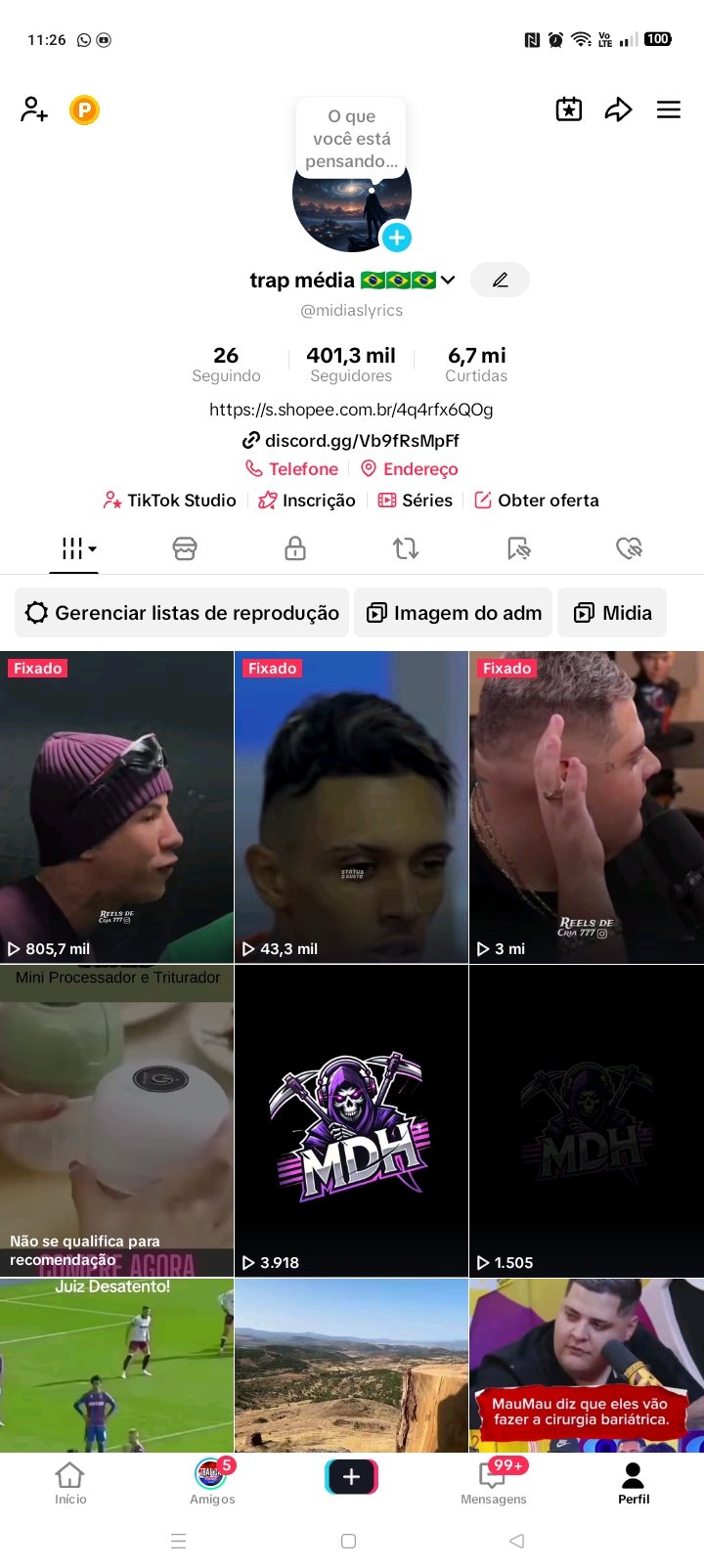Open the shop storefront tab
Image resolution: width=704 pixels, height=1568 pixels.
(185, 548)
